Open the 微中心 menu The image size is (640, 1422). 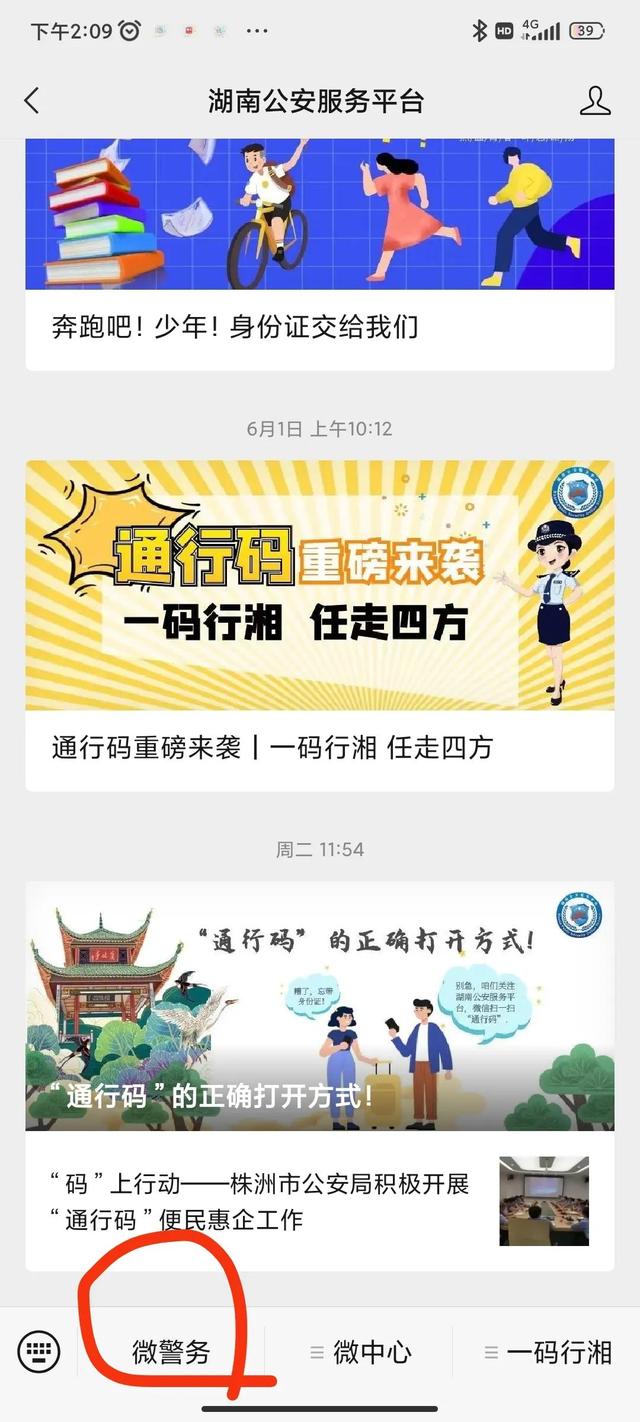360,1352
